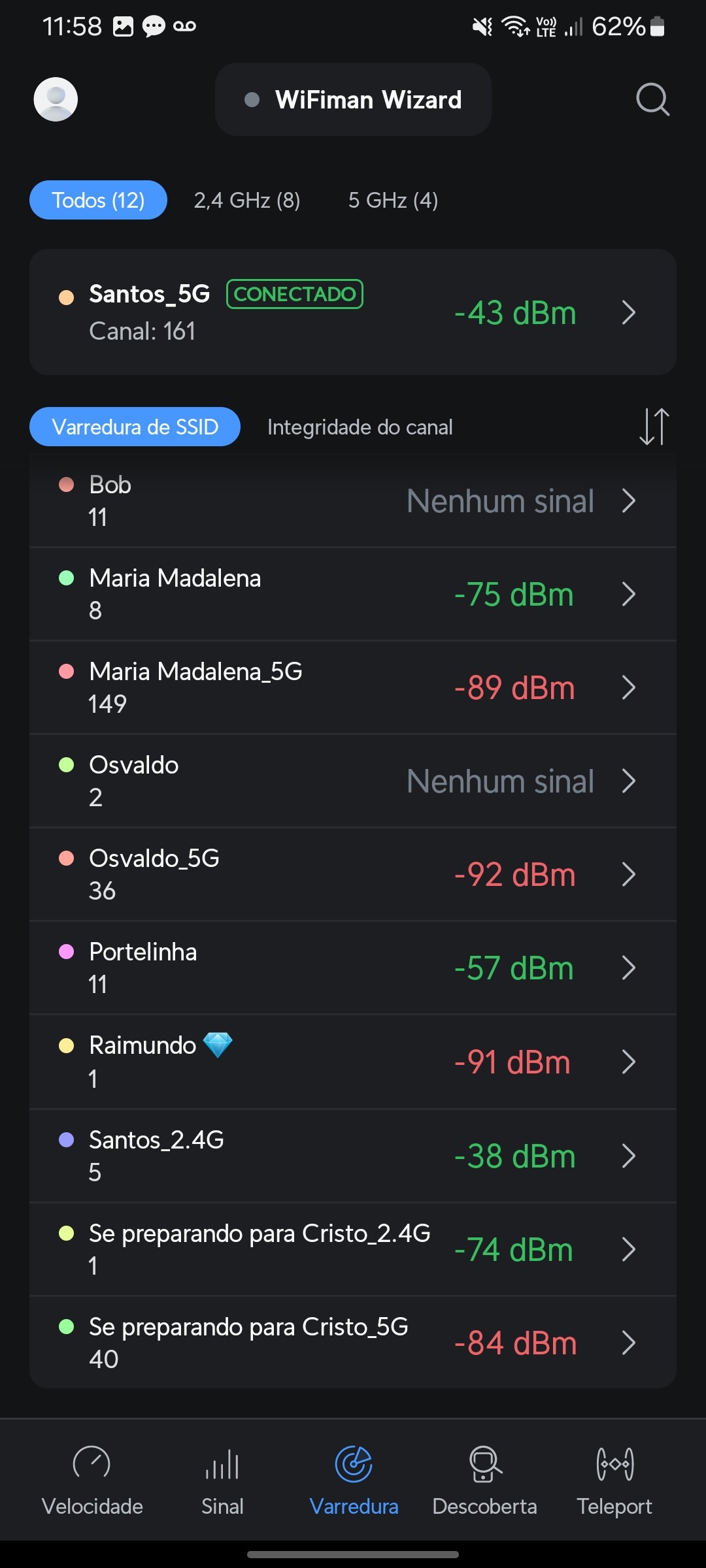Viewport: 706px width, 1568px height.
Task: Tap the search magnifier icon
Action: (652, 99)
